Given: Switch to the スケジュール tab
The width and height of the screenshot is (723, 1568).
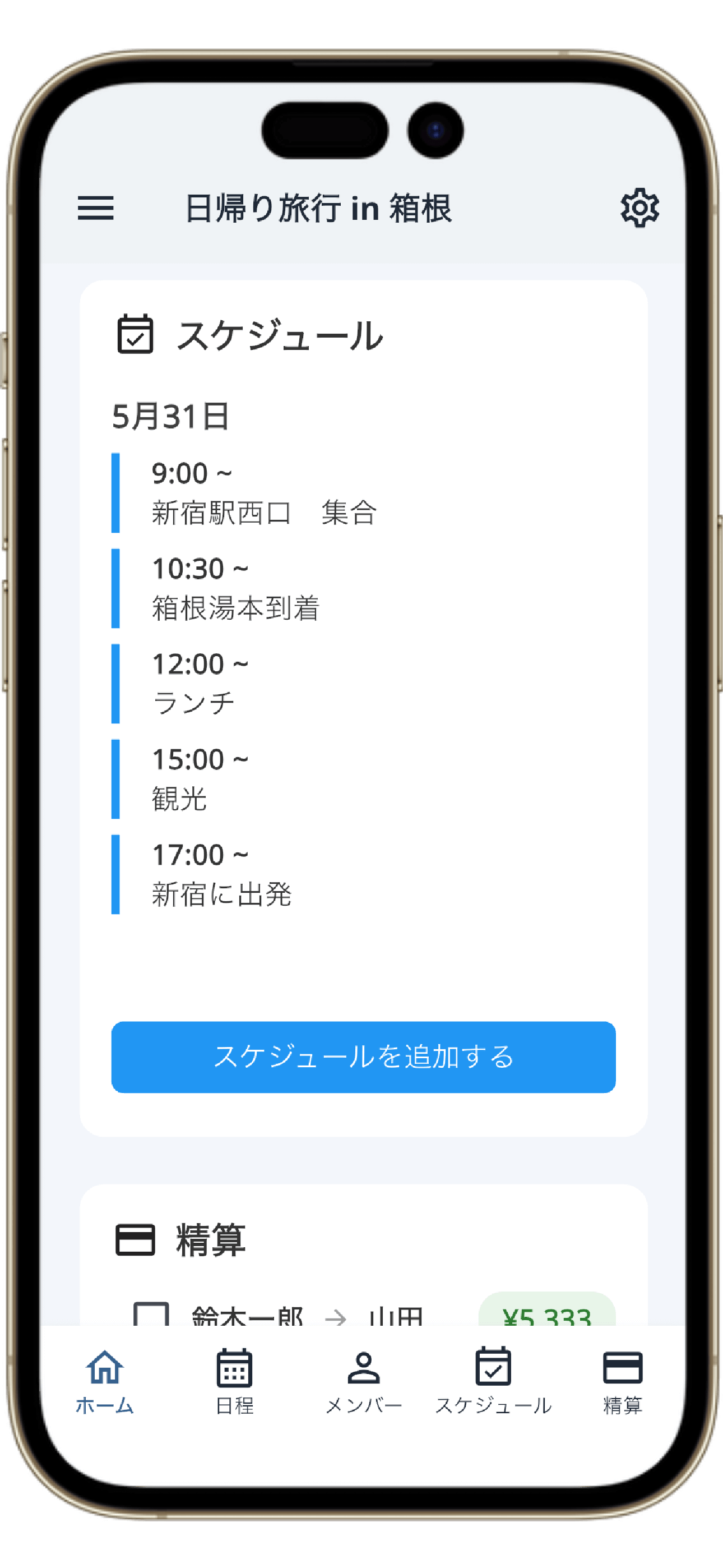Looking at the screenshot, I should click(x=493, y=1381).
